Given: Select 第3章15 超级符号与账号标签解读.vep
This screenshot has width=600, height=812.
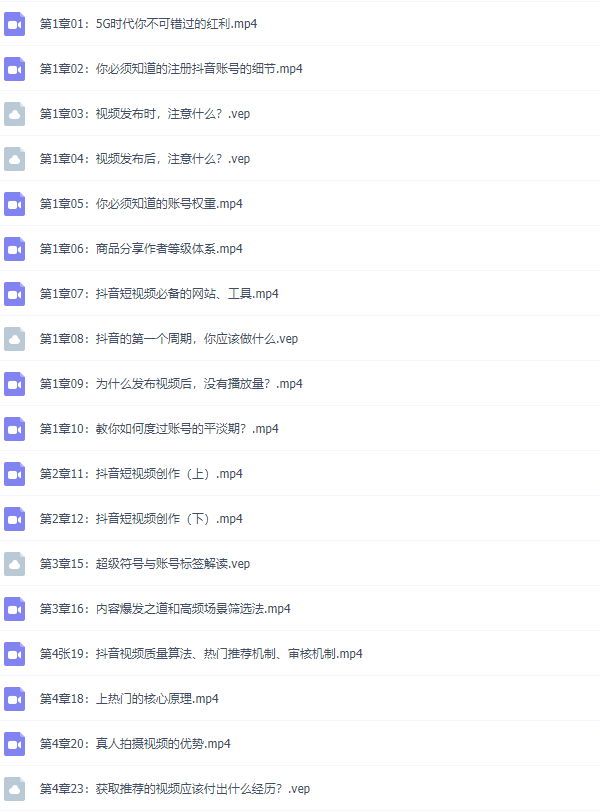Looking at the screenshot, I should point(144,564).
